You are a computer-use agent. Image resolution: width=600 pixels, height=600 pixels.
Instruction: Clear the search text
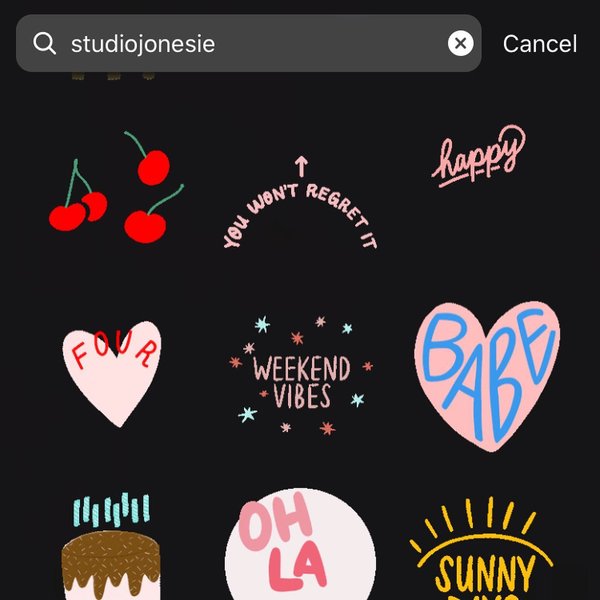(x=460, y=43)
